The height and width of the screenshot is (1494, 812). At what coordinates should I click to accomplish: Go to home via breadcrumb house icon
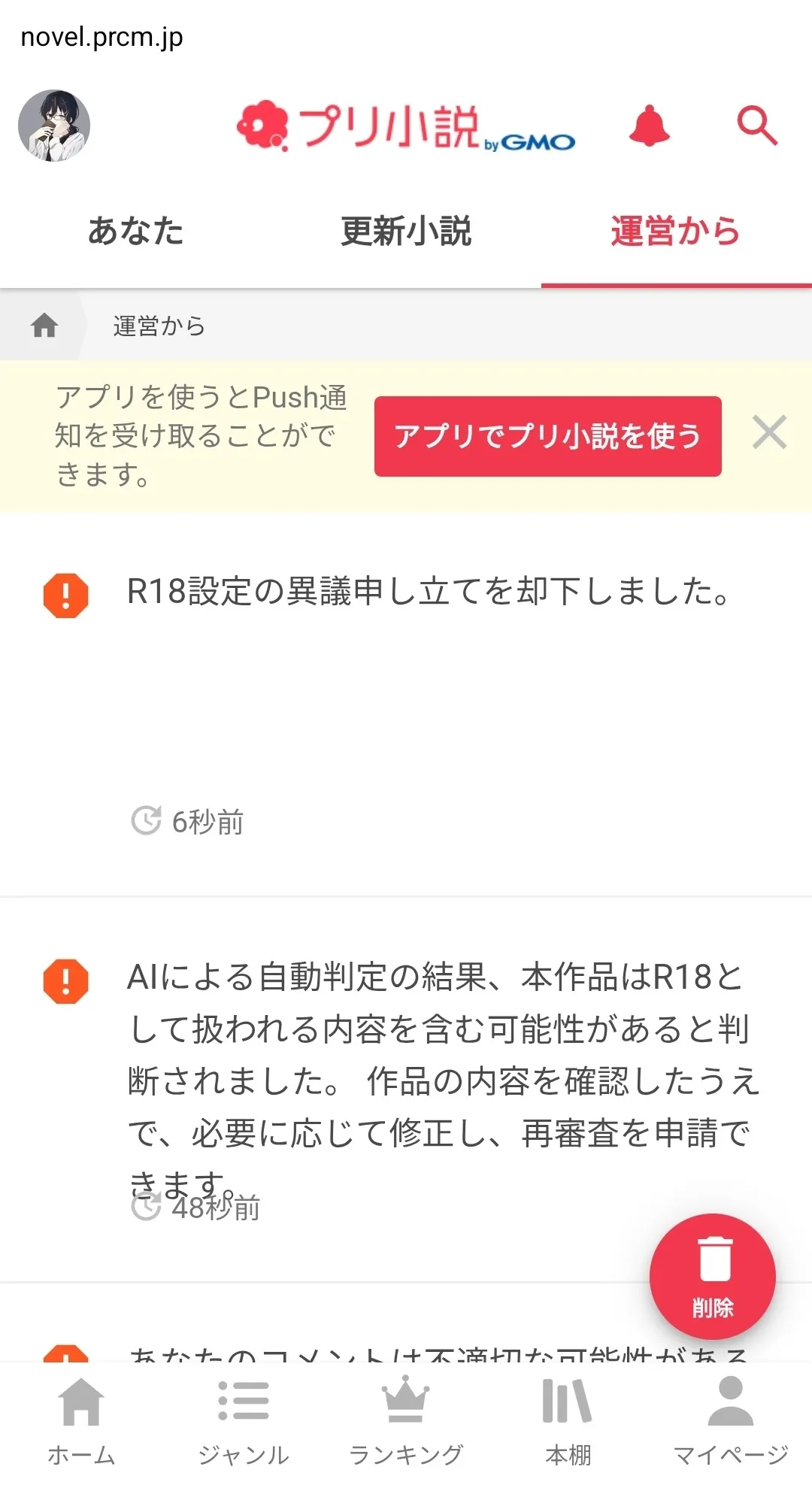coord(44,326)
